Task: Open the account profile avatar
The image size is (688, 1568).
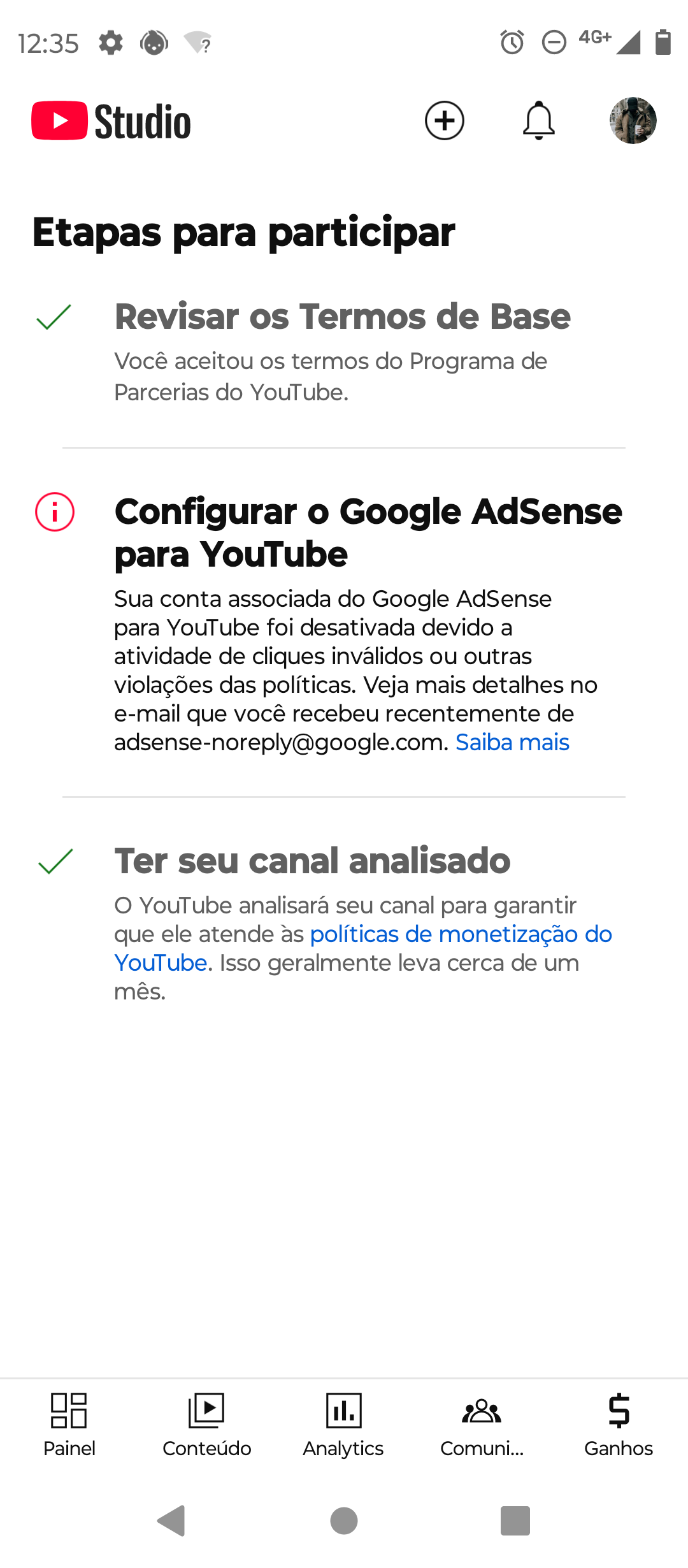Action: click(633, 120)
